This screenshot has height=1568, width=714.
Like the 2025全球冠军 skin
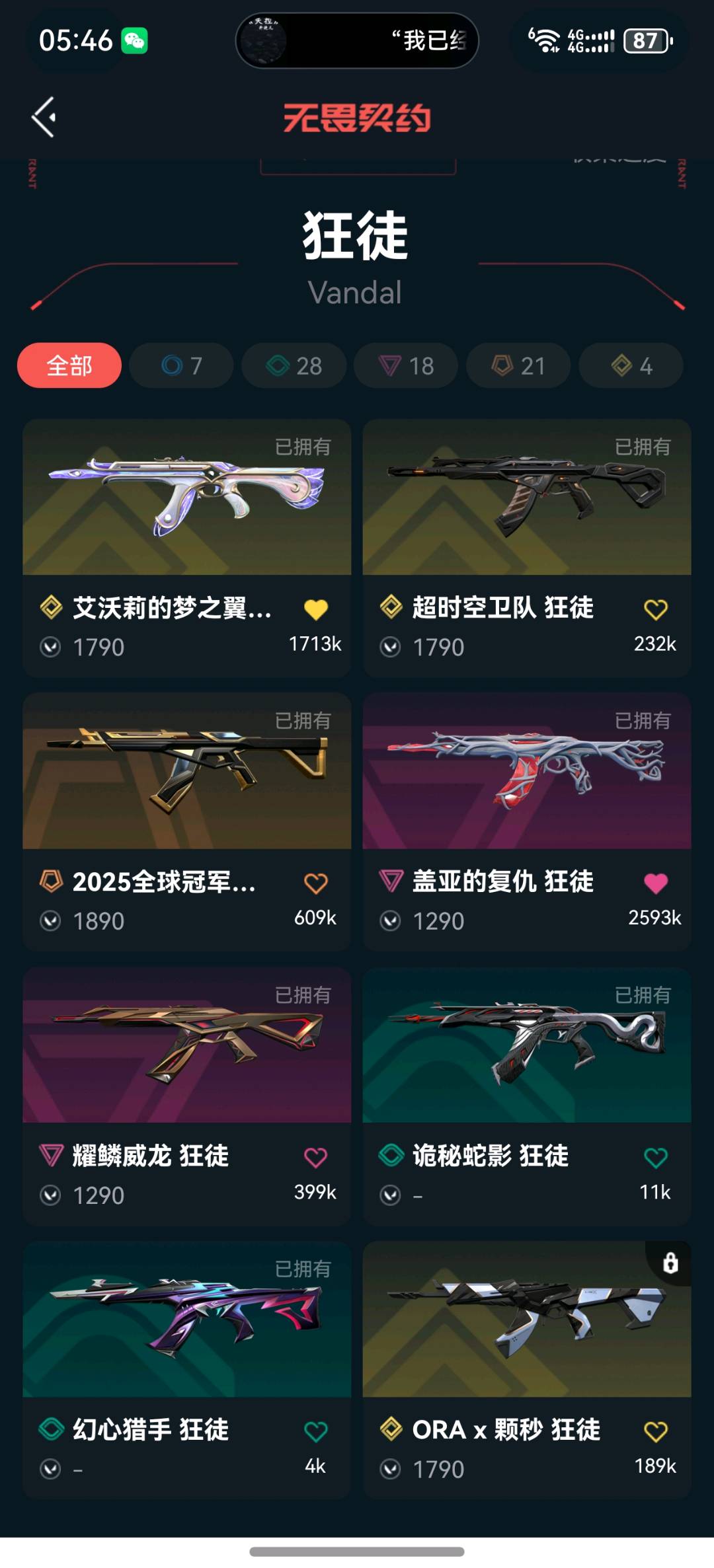[316, 883]
